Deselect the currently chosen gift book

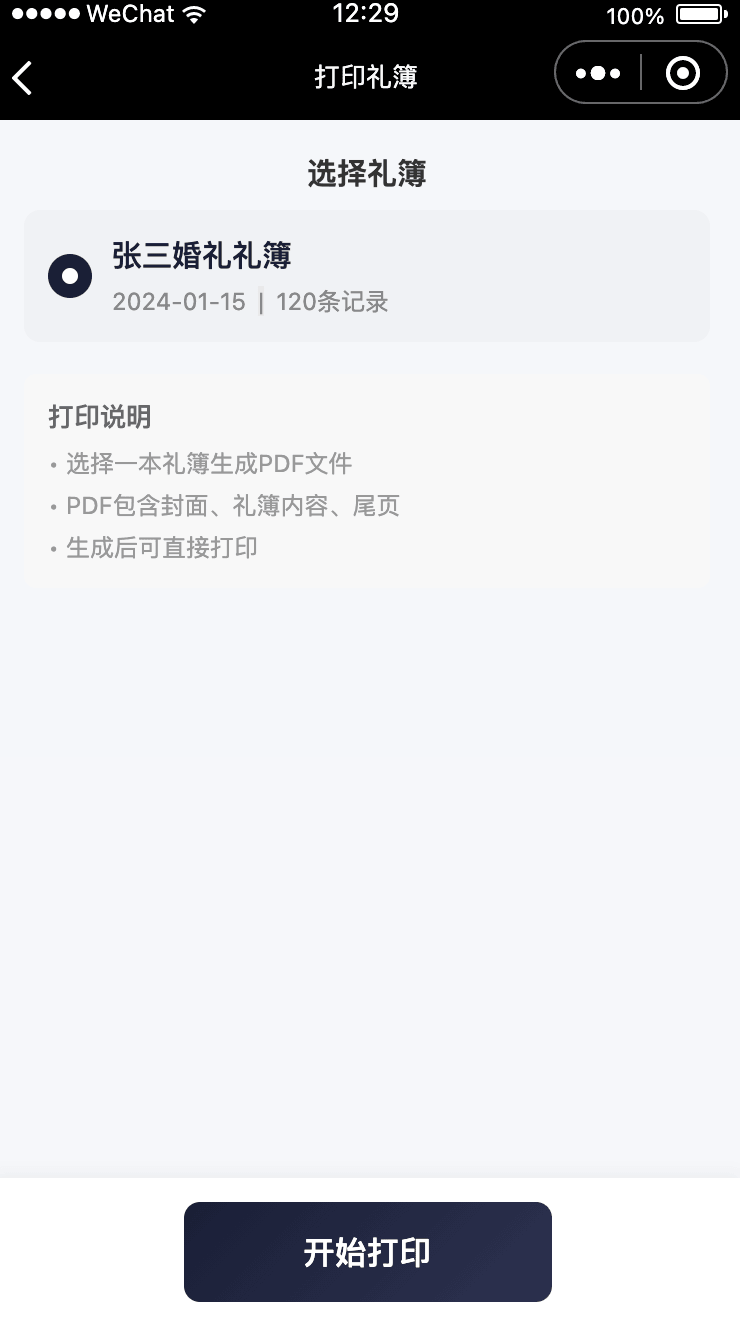(x=70, y=276)
